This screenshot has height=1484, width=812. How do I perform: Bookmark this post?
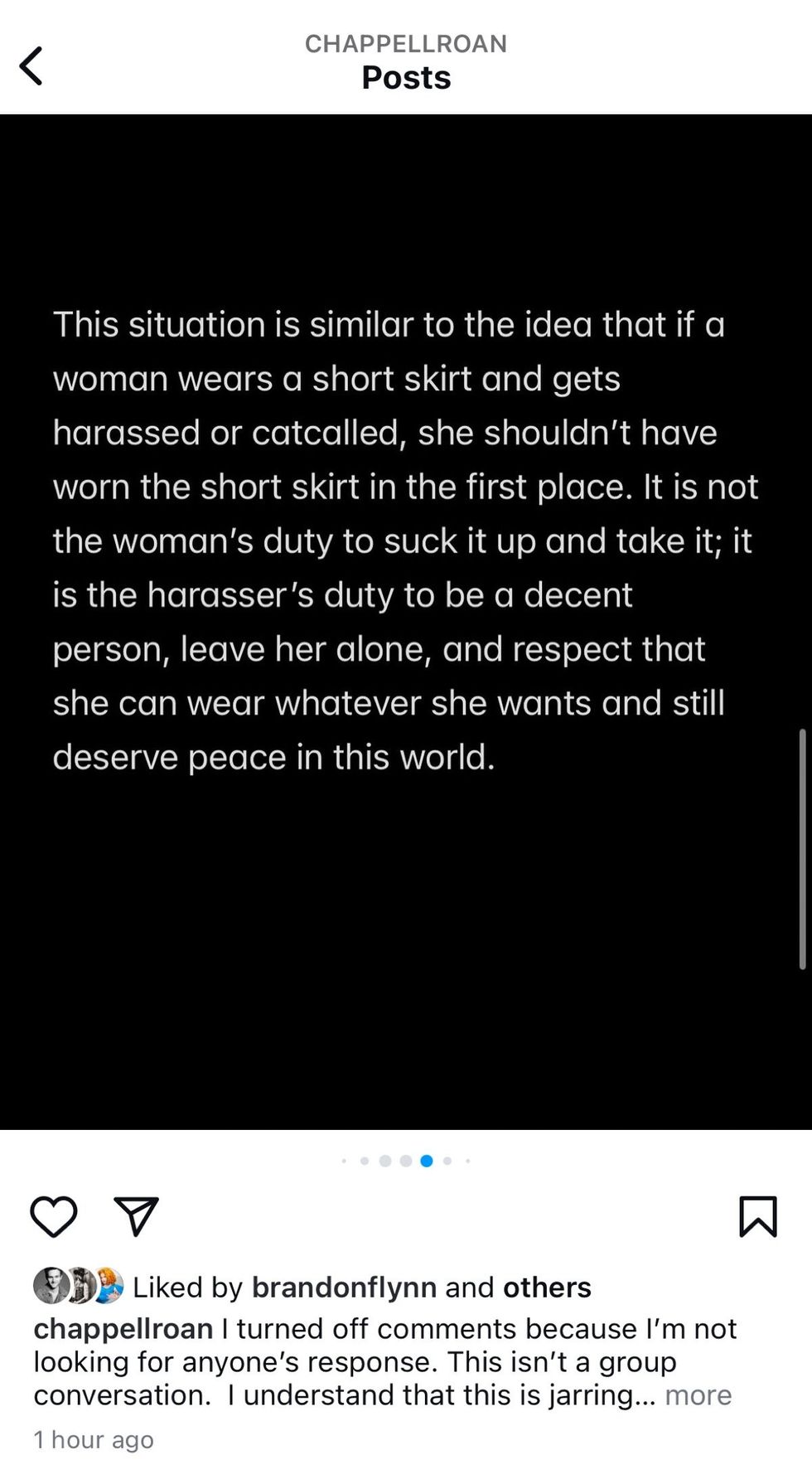tap(757, 1217)
